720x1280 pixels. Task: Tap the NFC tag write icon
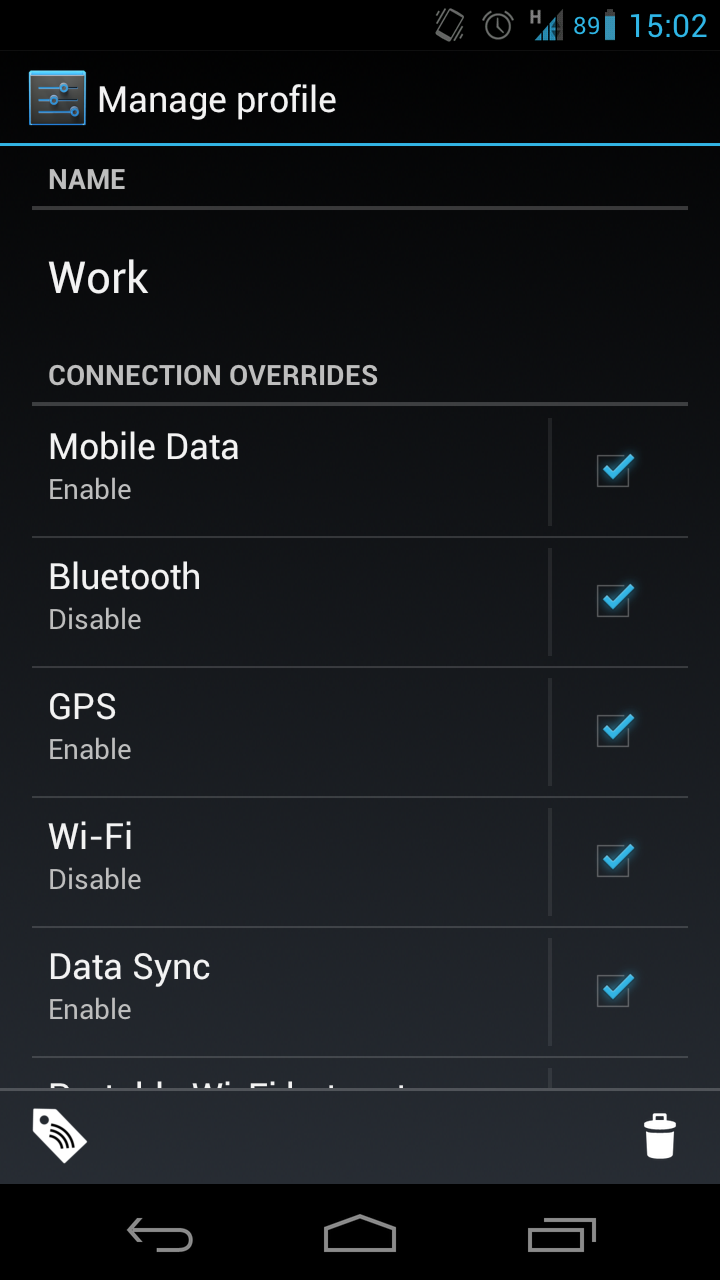(x=59, y=1136)
